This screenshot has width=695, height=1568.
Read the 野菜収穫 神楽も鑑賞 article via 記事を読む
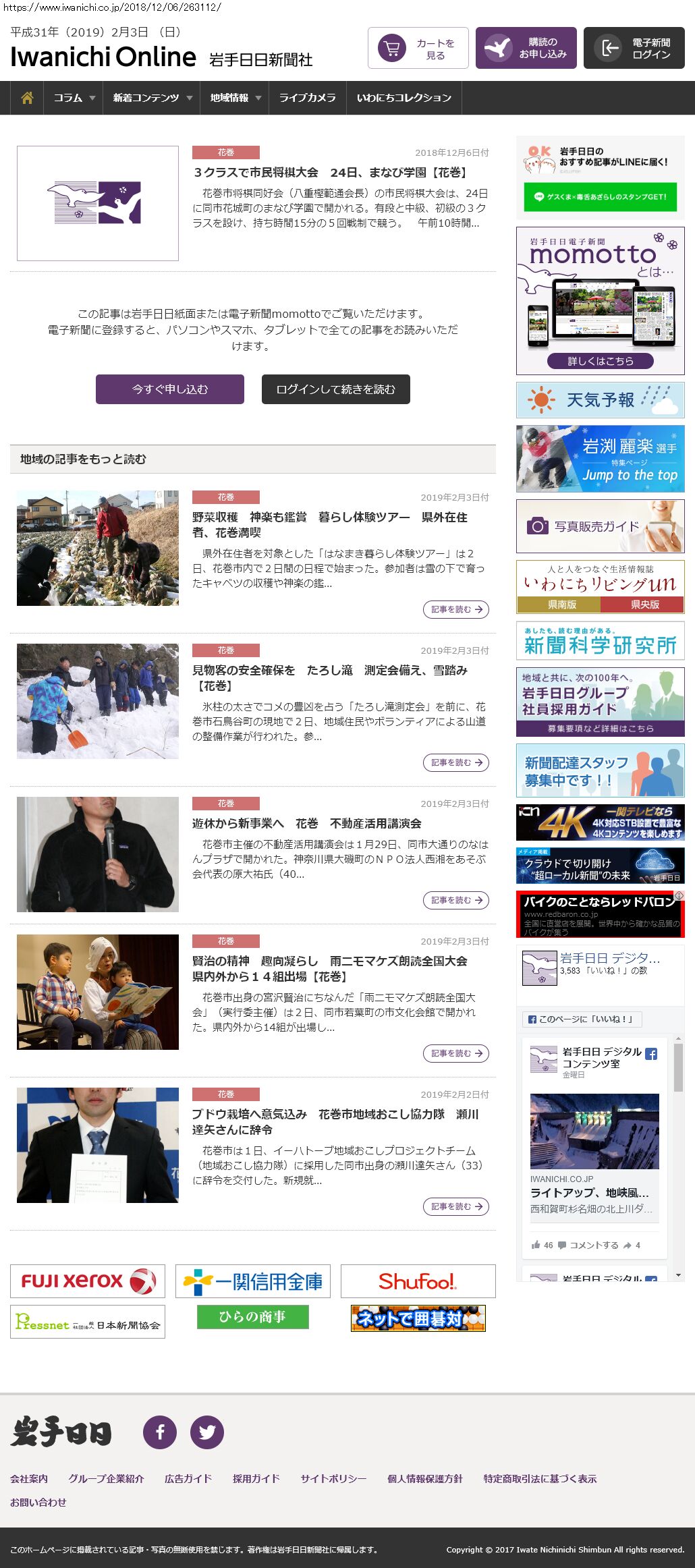tap(456, 609)
